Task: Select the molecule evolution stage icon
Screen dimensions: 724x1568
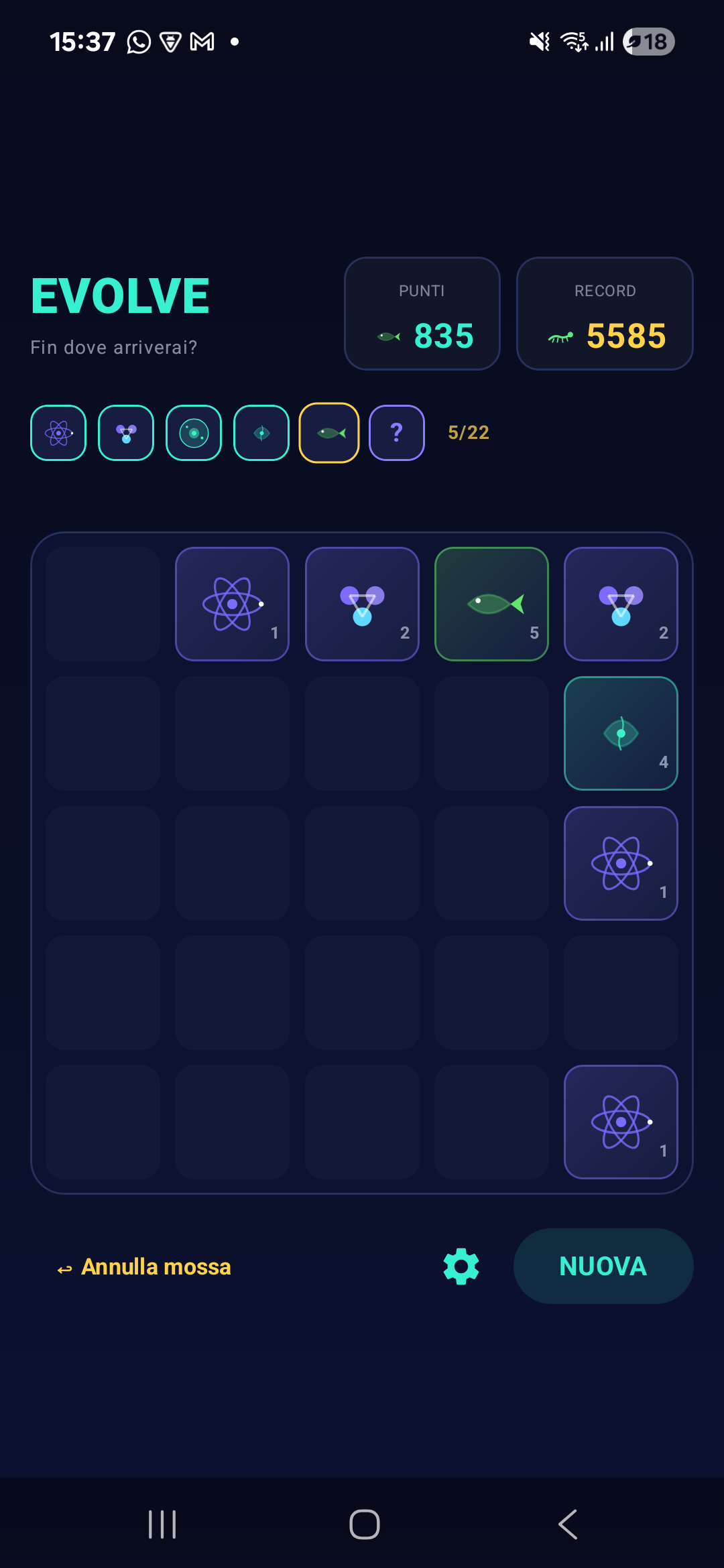Action: click(126, 433)
